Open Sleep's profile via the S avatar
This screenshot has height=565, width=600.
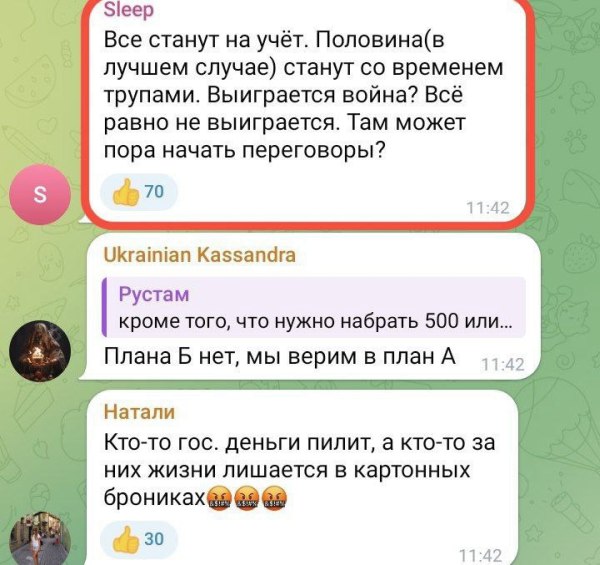tap(40, 194)
